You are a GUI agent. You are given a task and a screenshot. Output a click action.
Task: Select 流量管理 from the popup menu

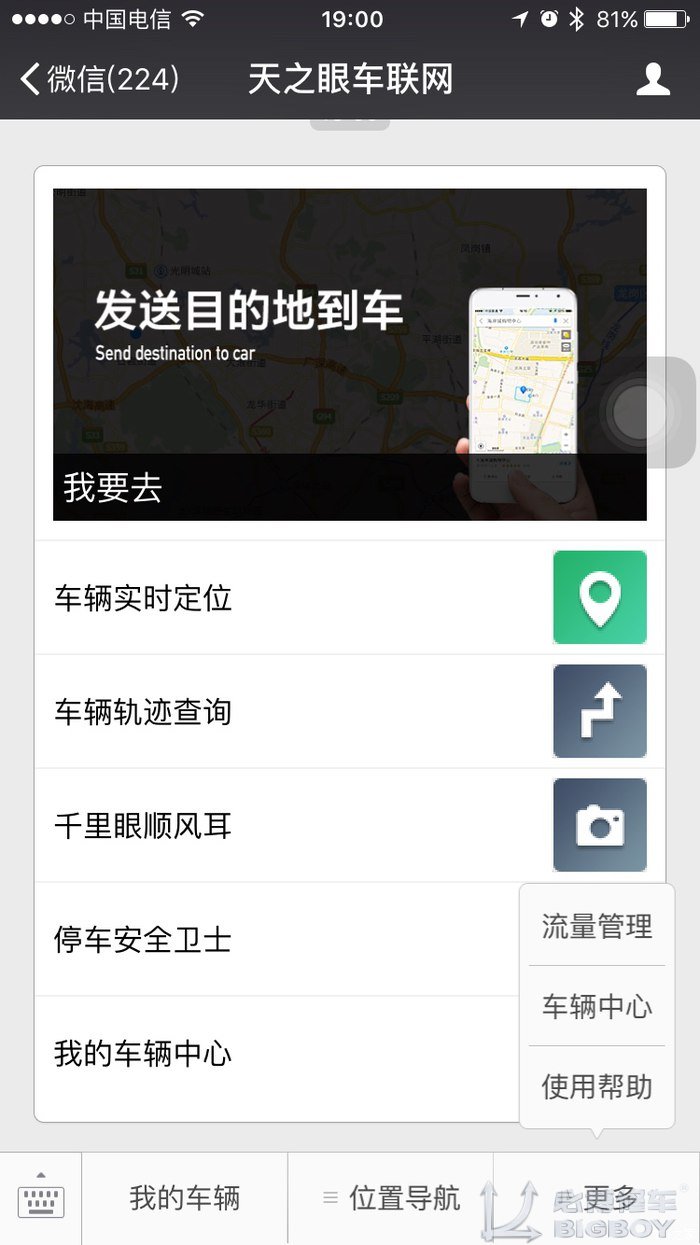click(597, 926)
